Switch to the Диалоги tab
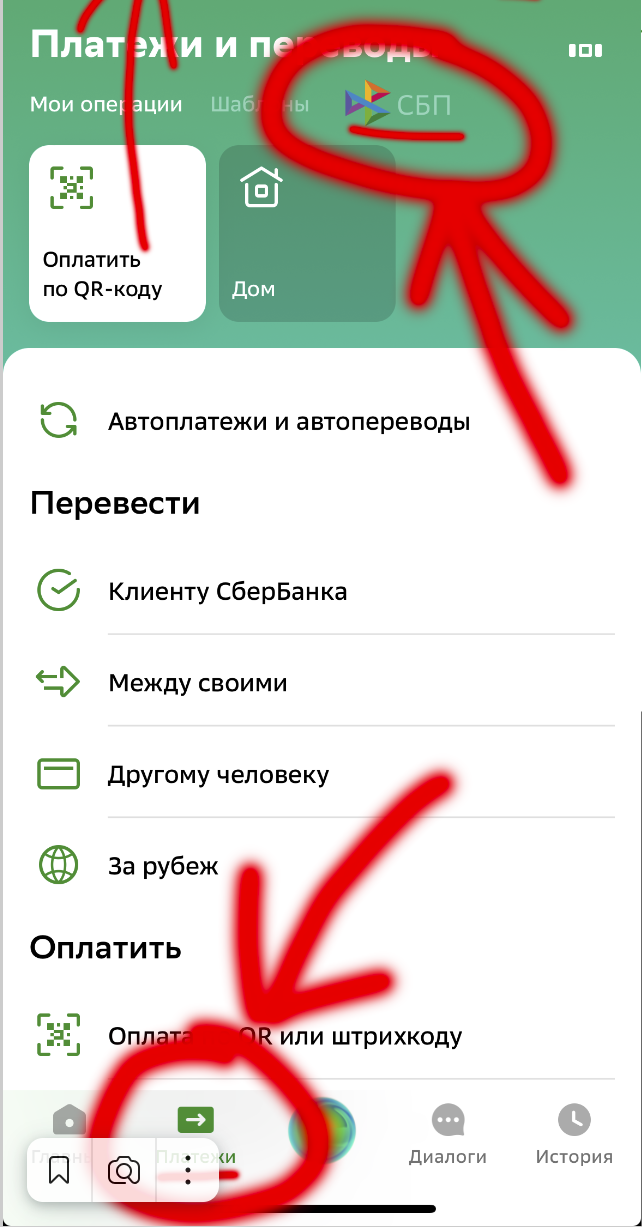The height and width of the screenshot is (1227, 642). coord(447,1135)
